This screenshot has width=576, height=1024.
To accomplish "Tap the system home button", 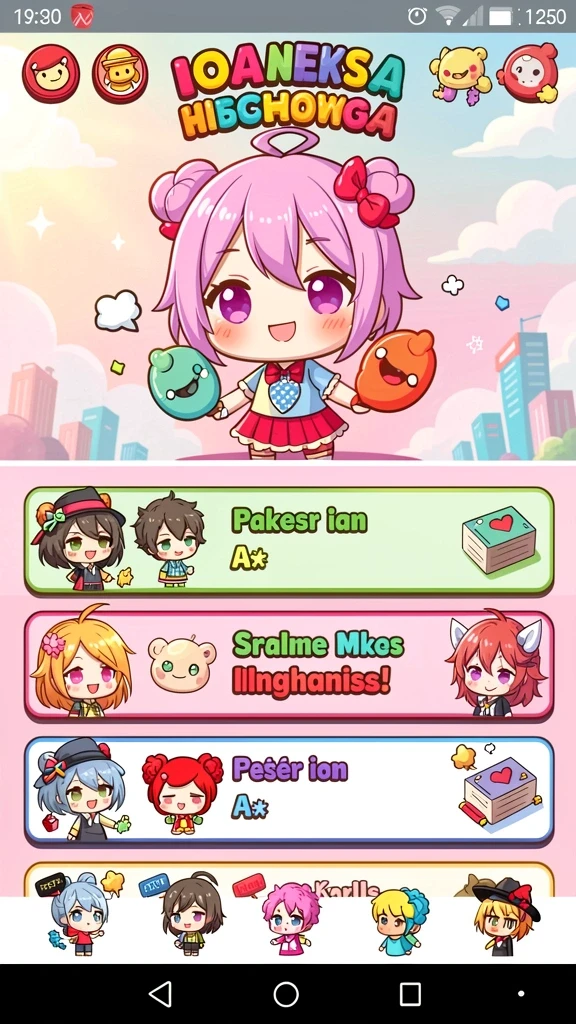I will pyautogui.click(x=286, y=993).
